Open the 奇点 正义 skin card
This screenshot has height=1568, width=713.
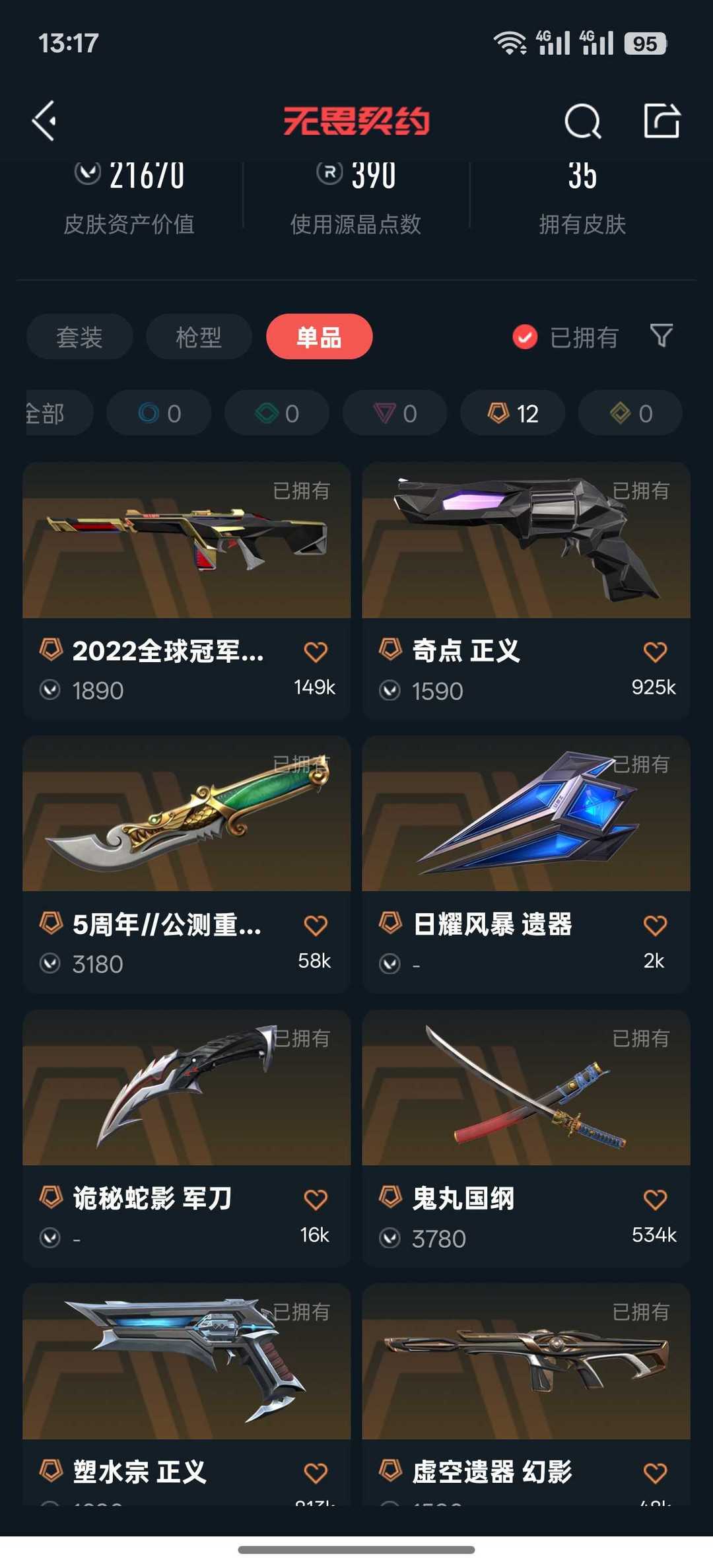[x=526, y=590]
